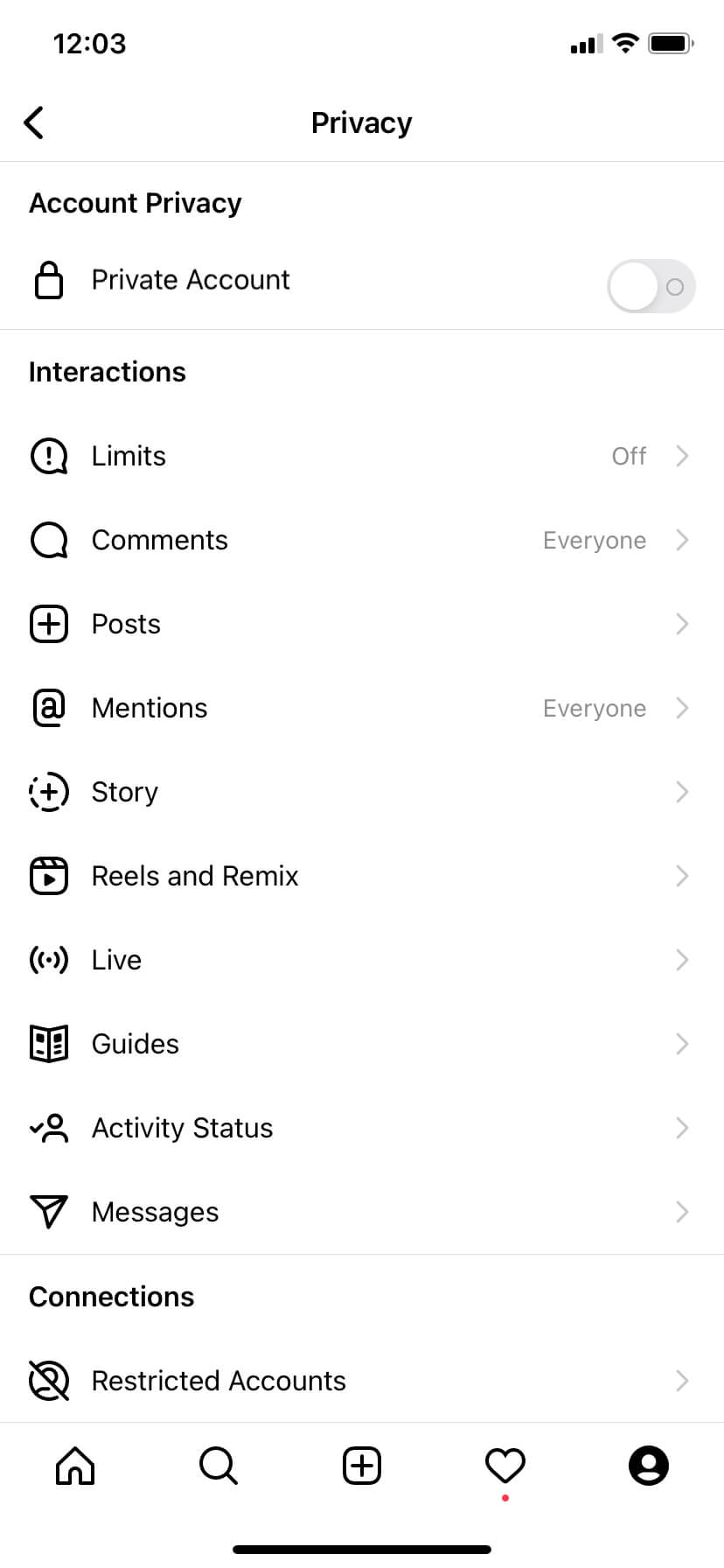Expand the Restricted Accounts chevron

pos(683,1381)
